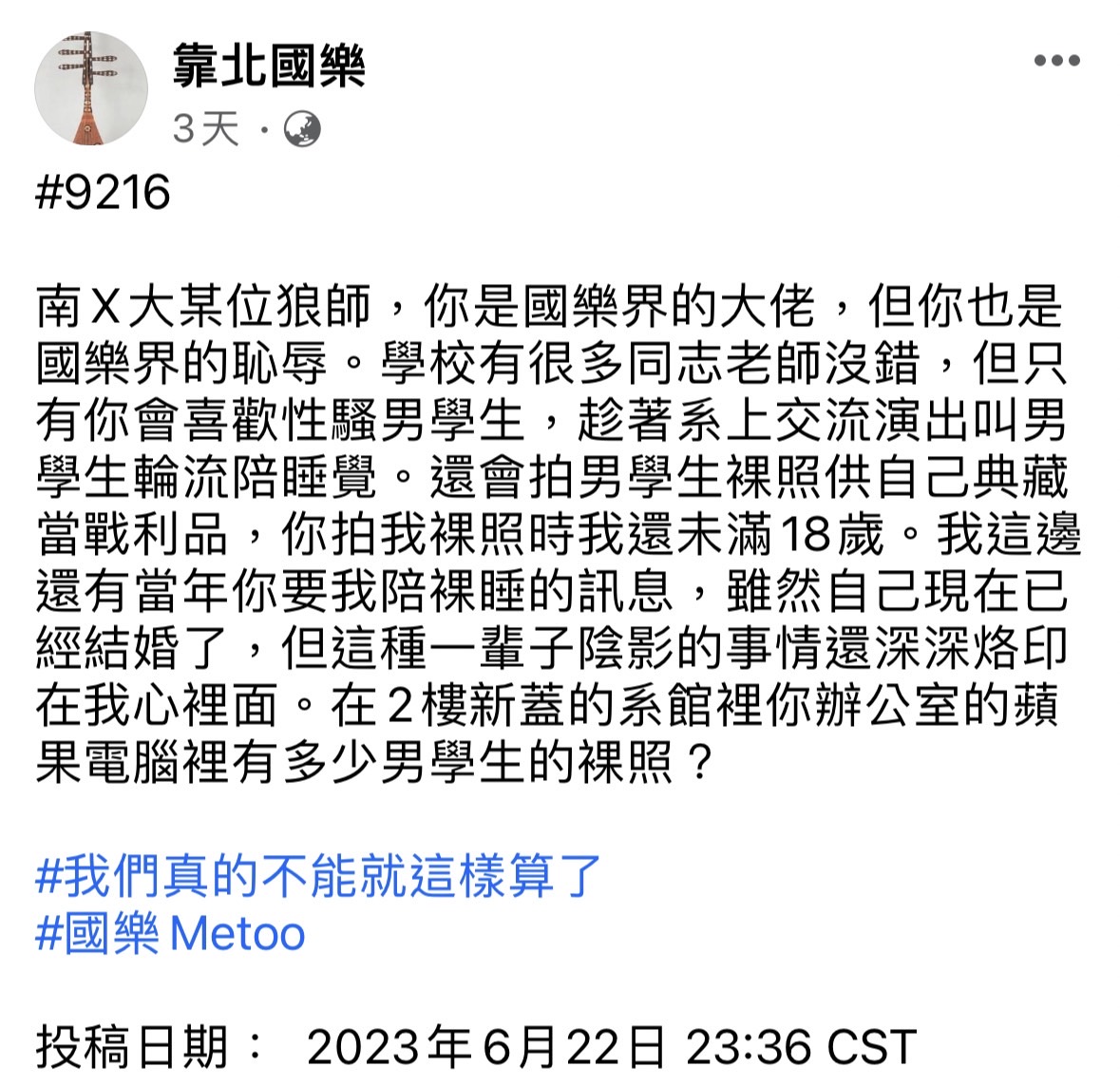This screenshot has height=1086, width=1120.
Task: Open hashtag #國樂 Metoo
Action: tap(170, 934)
